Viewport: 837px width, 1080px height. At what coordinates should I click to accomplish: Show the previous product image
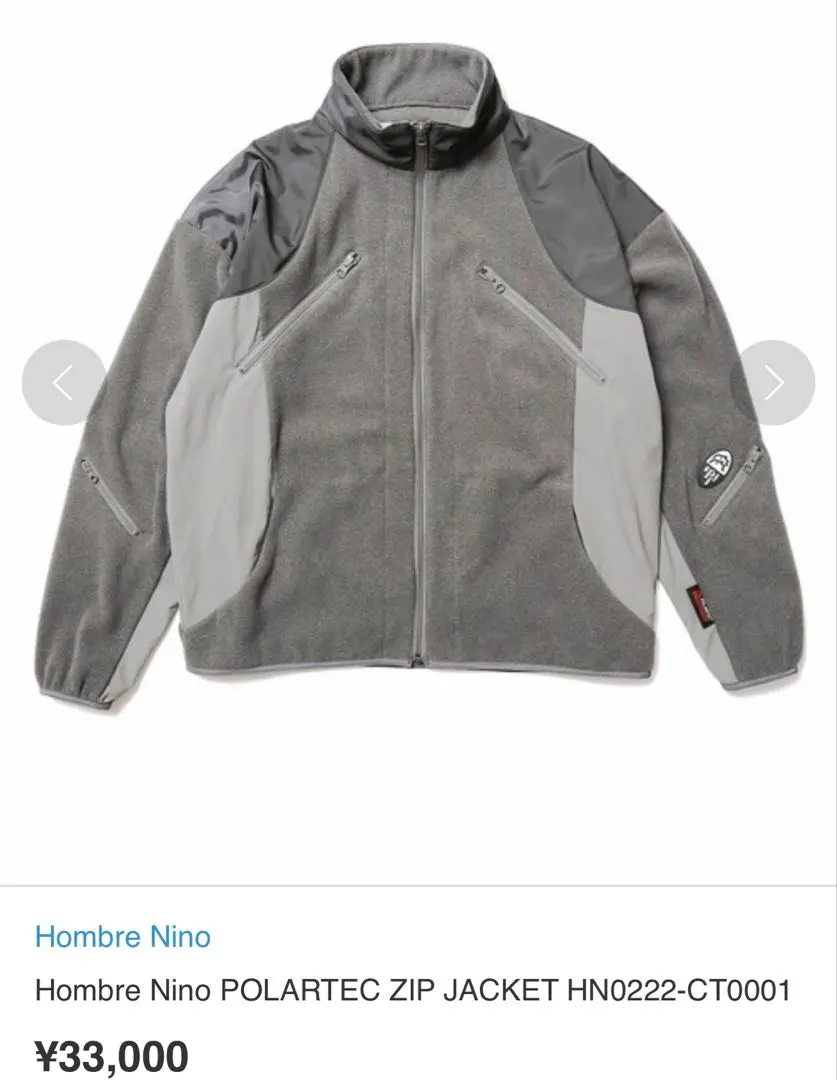(63, 383)
